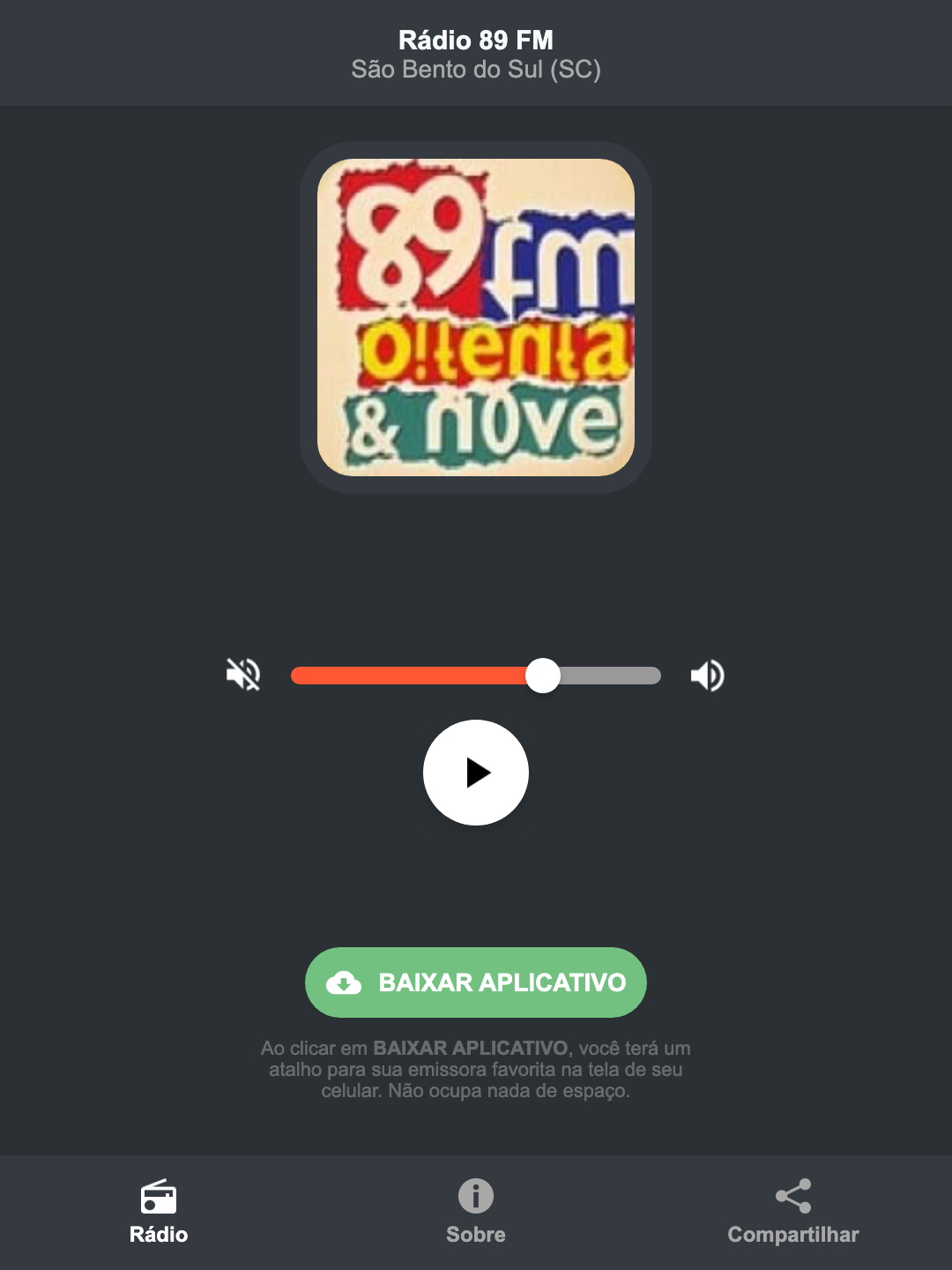This screenshot has height=1270, width=952.
Task: Open the Sobre info icon
Action: pos(475,1198)
